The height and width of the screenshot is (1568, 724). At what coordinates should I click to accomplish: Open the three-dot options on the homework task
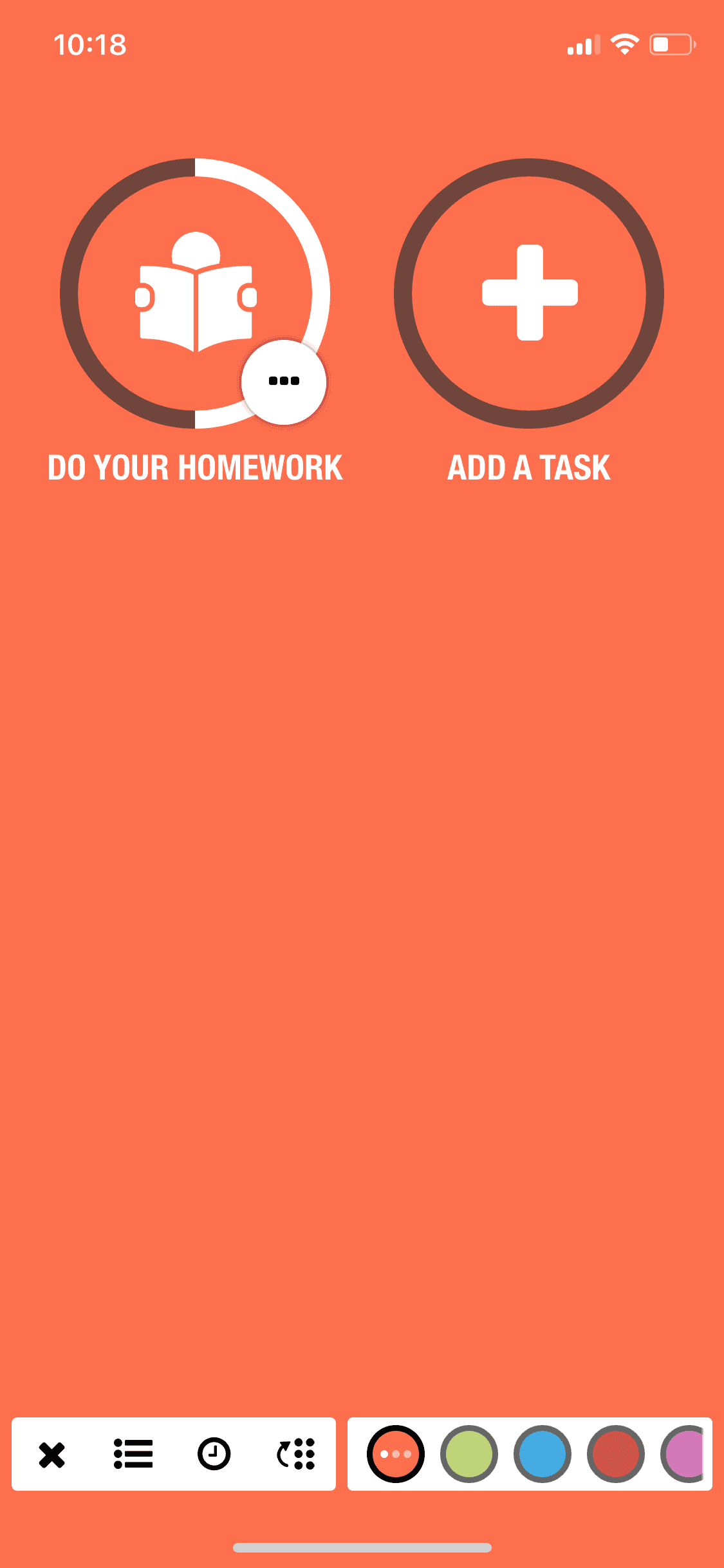(x=284, y=381)
